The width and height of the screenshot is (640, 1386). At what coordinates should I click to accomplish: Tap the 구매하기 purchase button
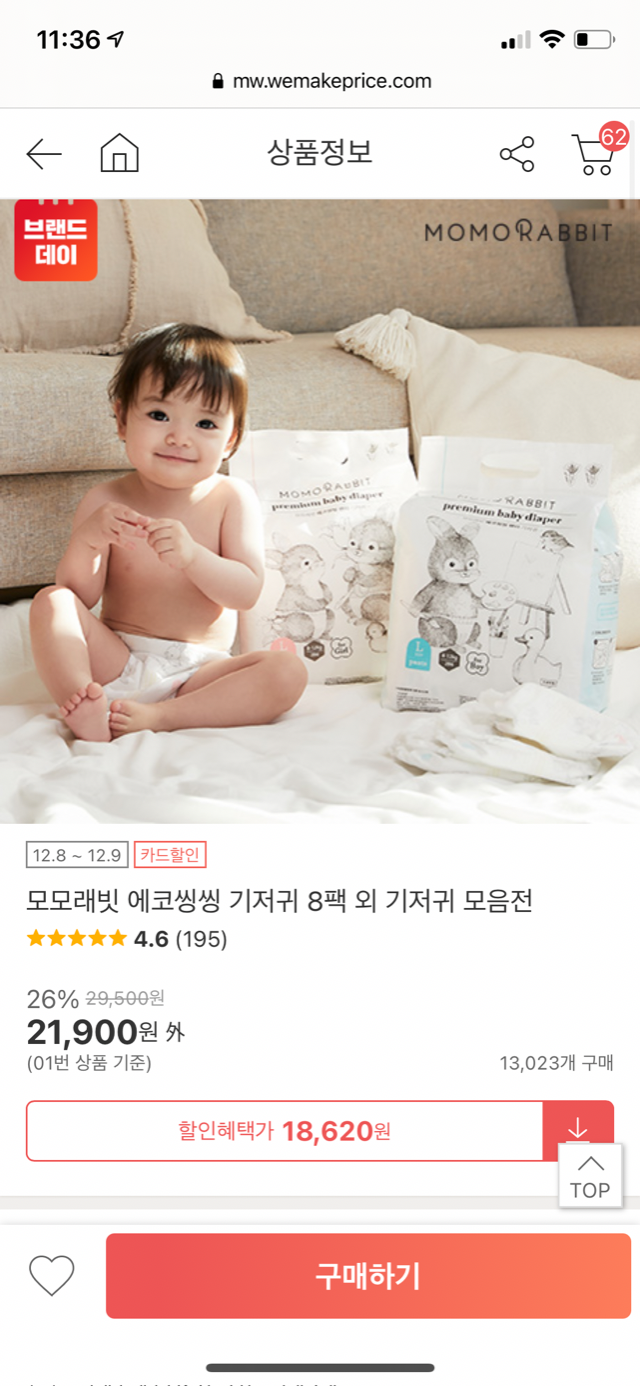point(368,1276)
